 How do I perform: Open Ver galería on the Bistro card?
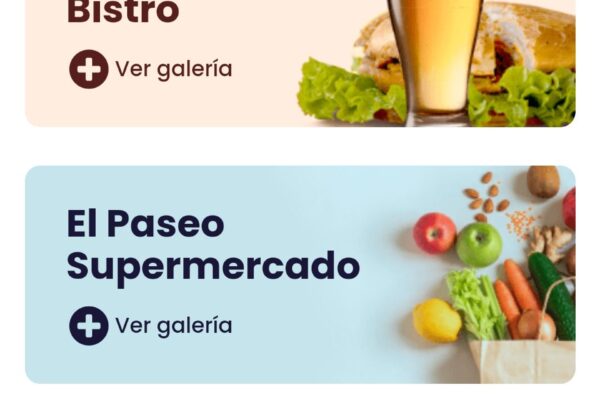pos(150,69)
